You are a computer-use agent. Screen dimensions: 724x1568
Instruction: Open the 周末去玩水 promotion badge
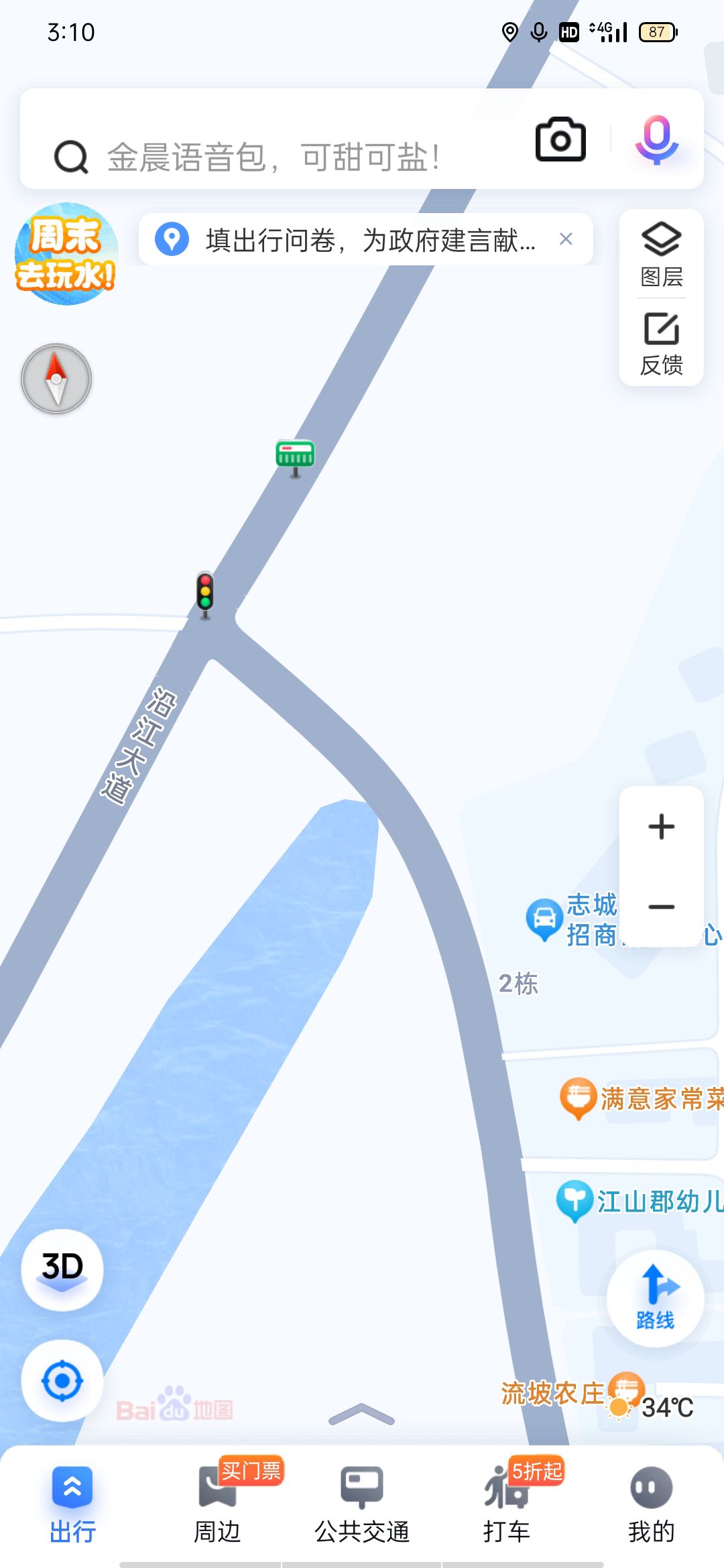(66, 255)
